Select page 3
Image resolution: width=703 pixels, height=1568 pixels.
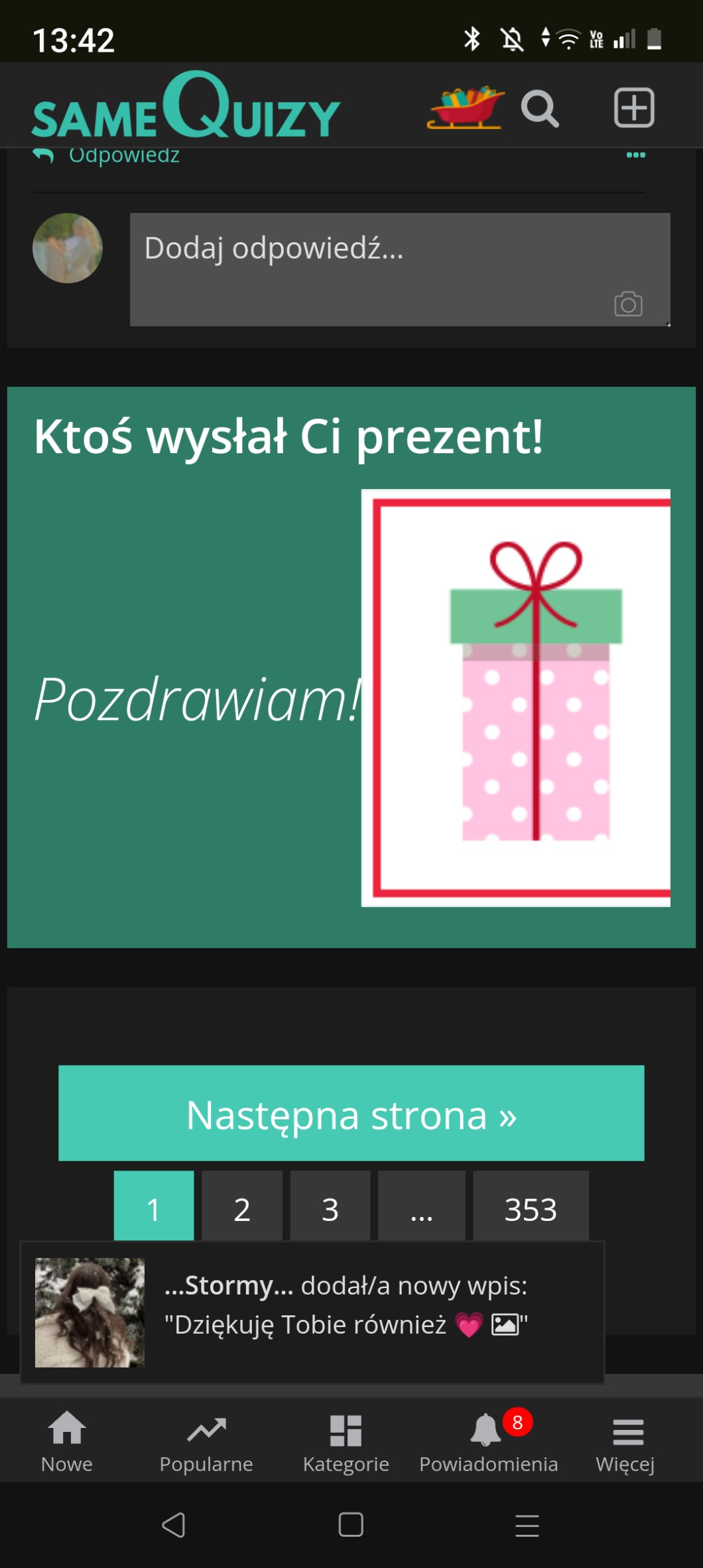pyautogui.click(x=330, y=1208)
